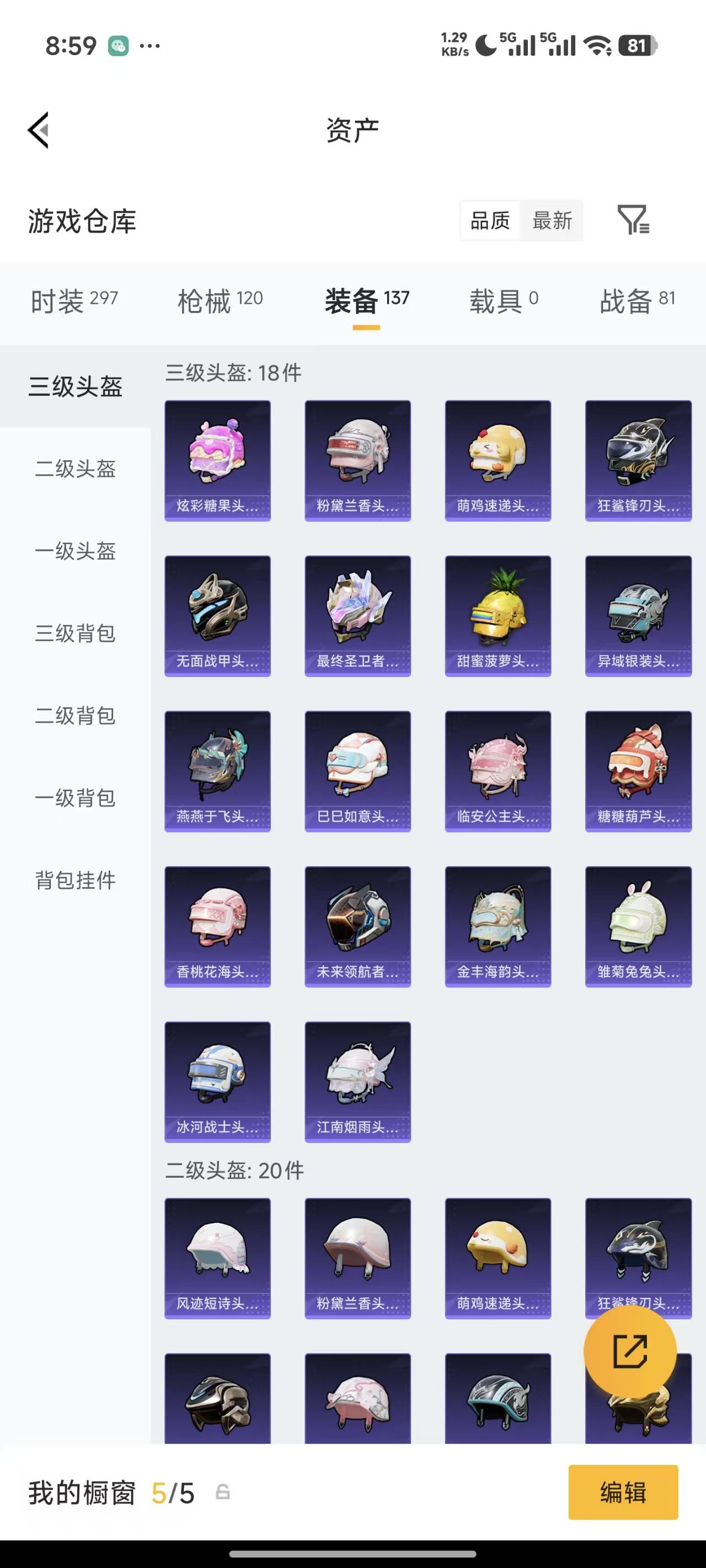Open the 甜蜜菠萝头盔 tile
The image size is (706, 1568).
(x=498, y=615)
